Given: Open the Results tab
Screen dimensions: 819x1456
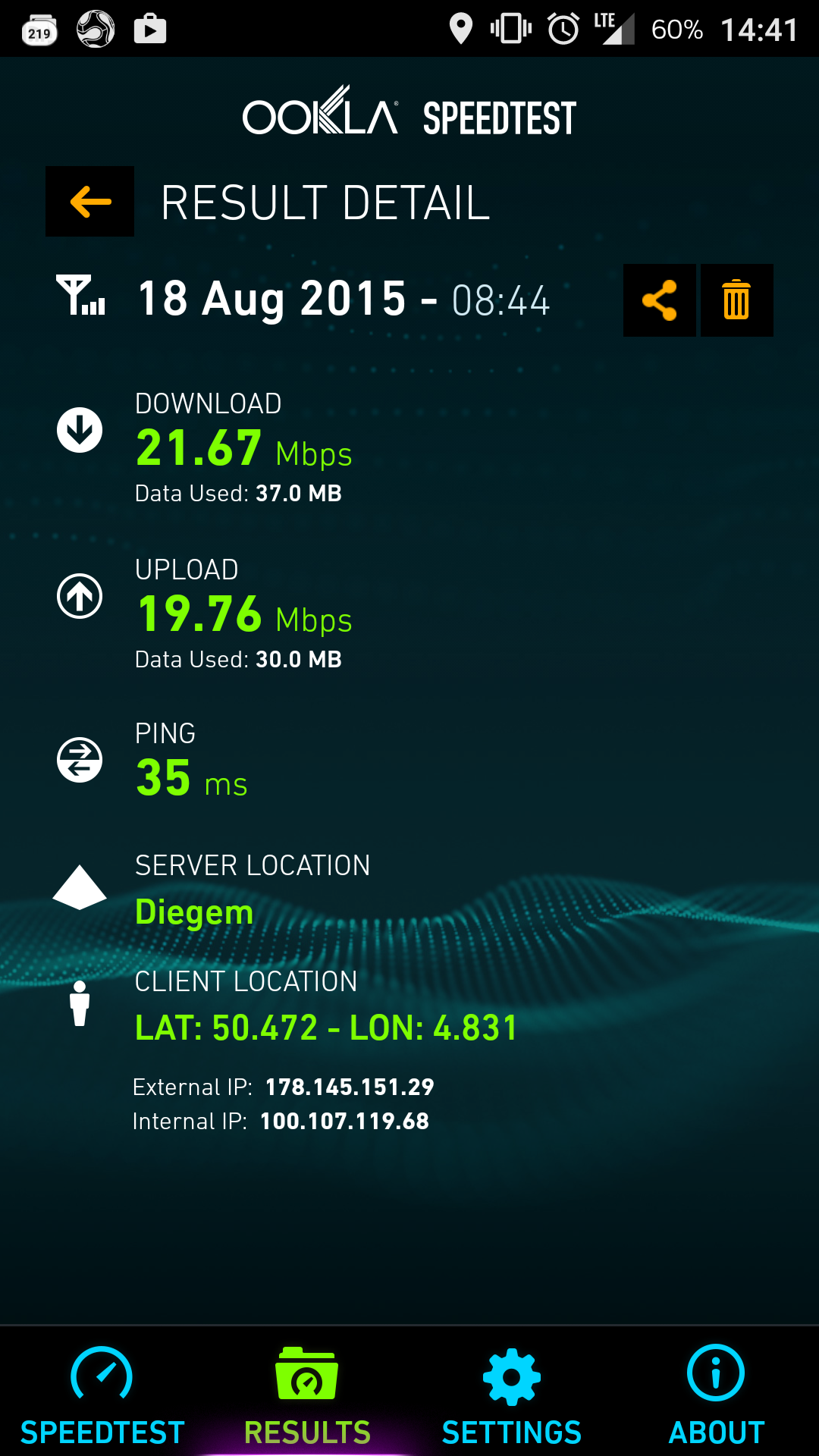Looking at the screenshot, I should 307,1395.
